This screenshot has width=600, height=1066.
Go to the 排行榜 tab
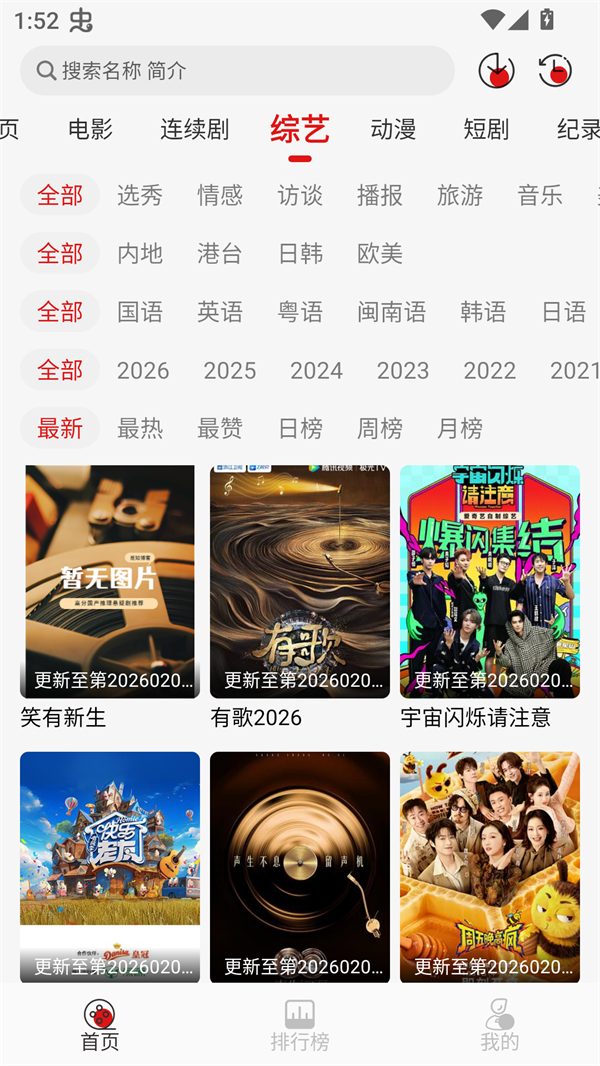[300, 1025]
